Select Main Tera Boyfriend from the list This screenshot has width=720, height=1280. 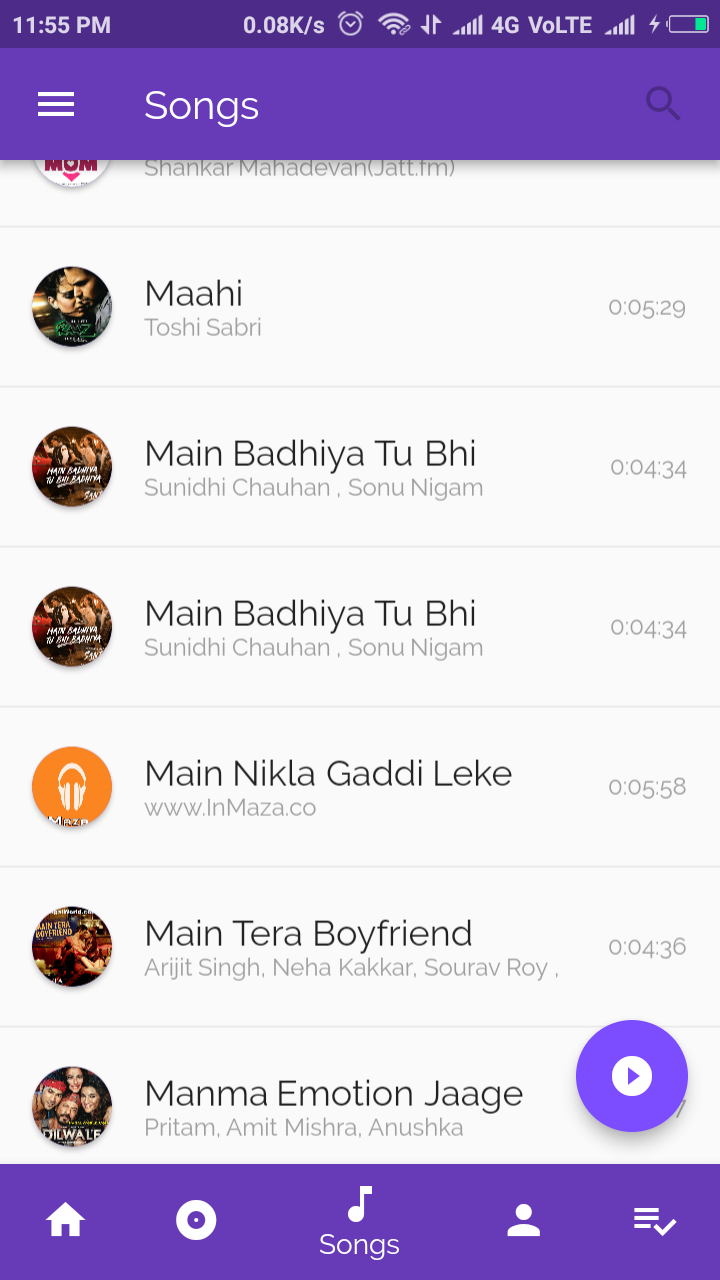(360, 947)
